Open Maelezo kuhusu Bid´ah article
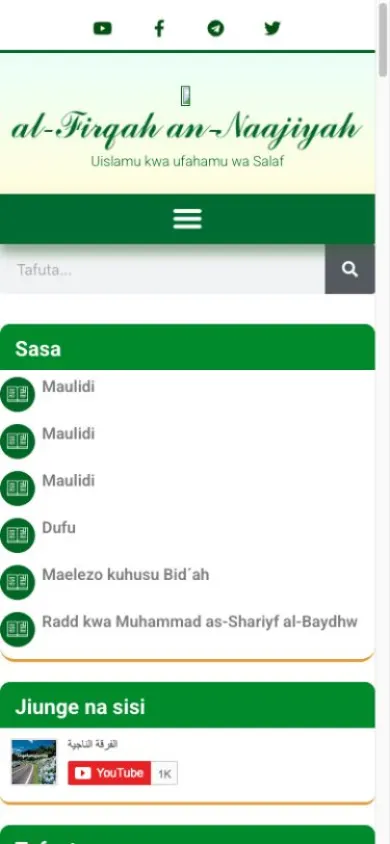390x844 pixels. pos(125,574)
